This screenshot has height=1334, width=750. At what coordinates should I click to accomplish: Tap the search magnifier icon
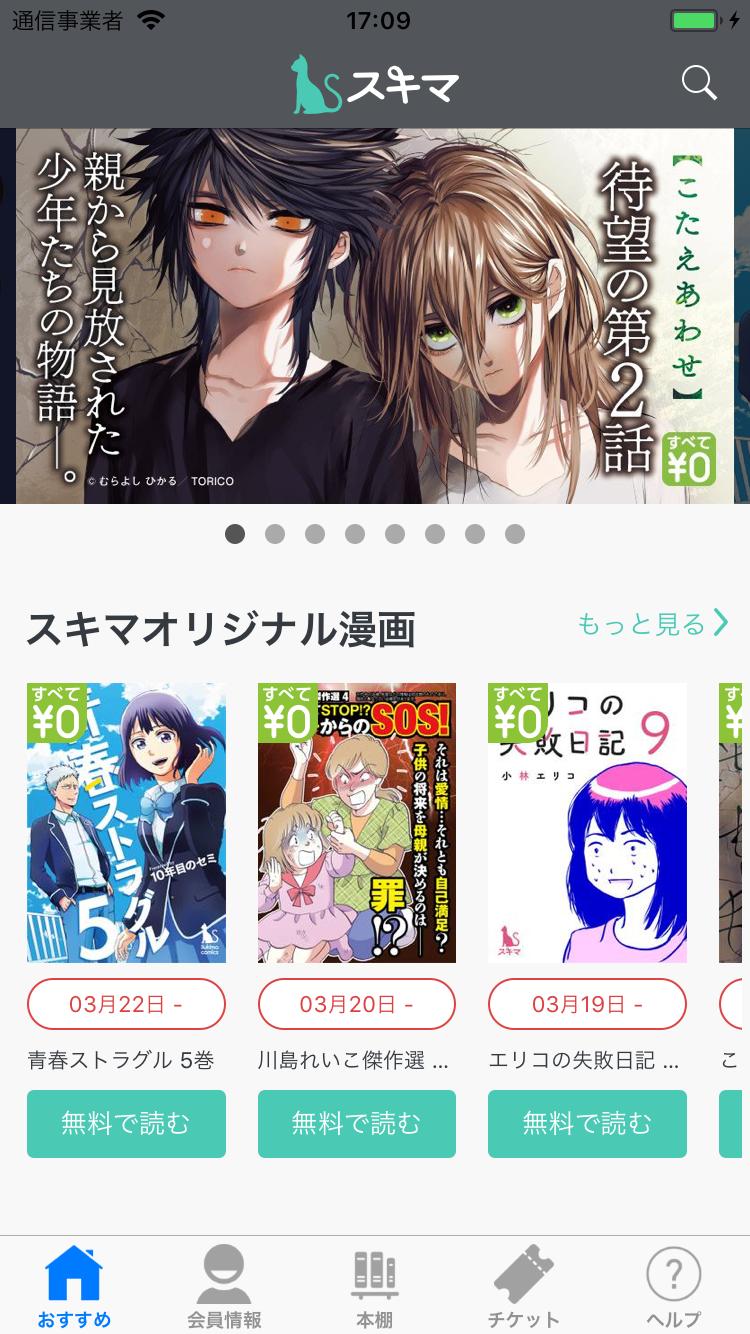click(699, 83)
